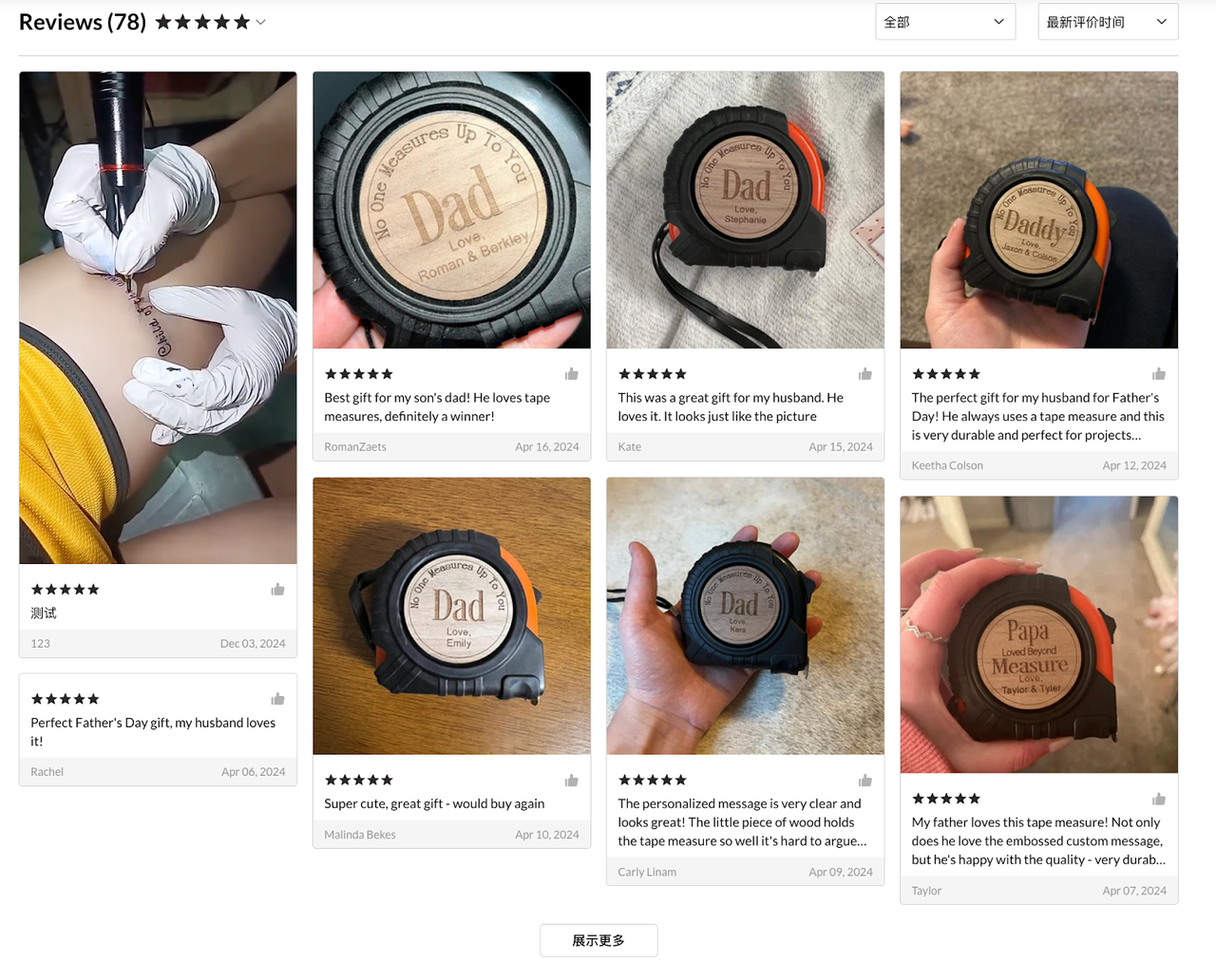Like Malinda Bekes's review
Screen dimensions: 1216x980
(571, 781)
